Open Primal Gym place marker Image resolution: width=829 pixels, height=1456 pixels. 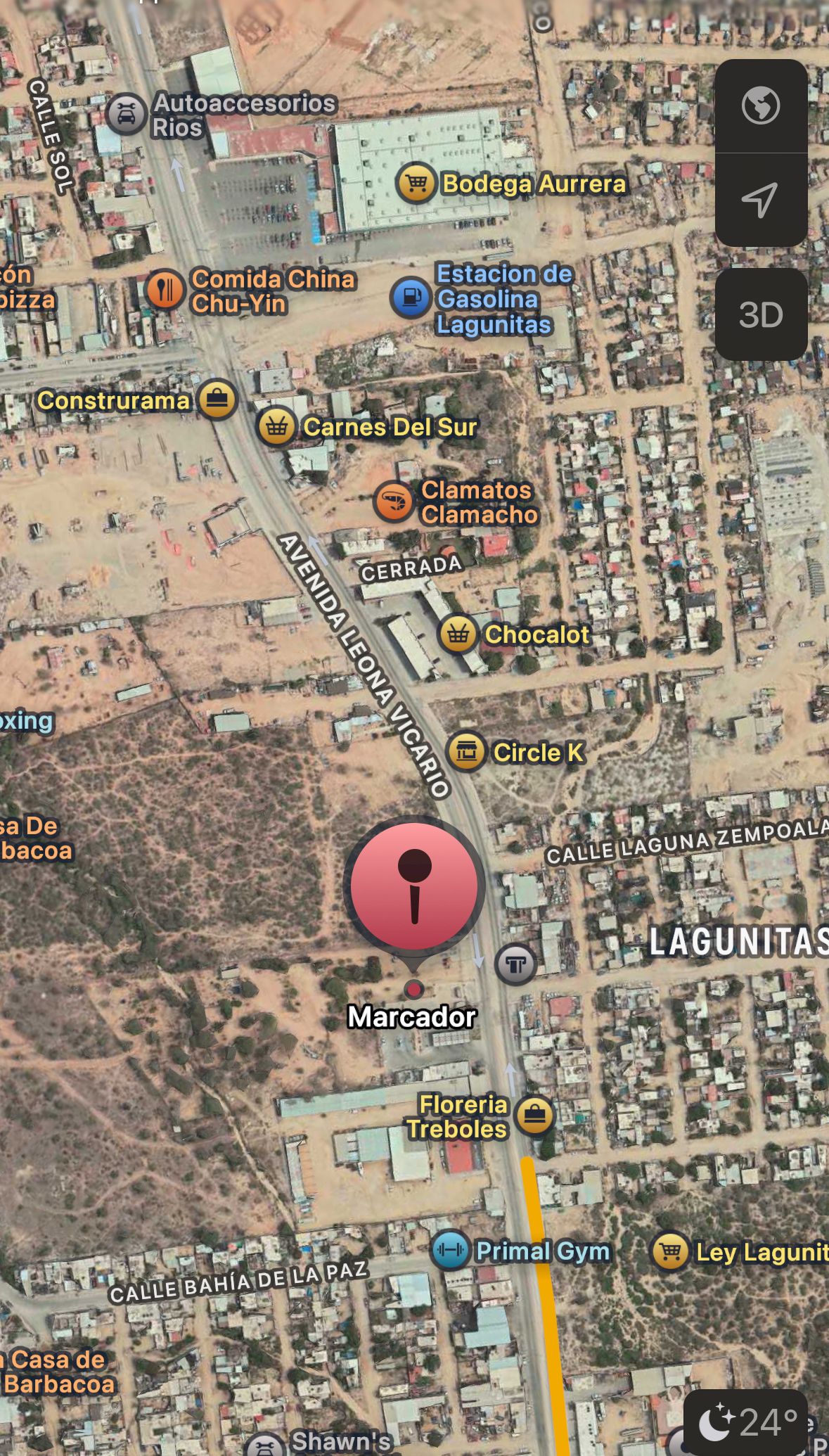tap(450, 1250)
